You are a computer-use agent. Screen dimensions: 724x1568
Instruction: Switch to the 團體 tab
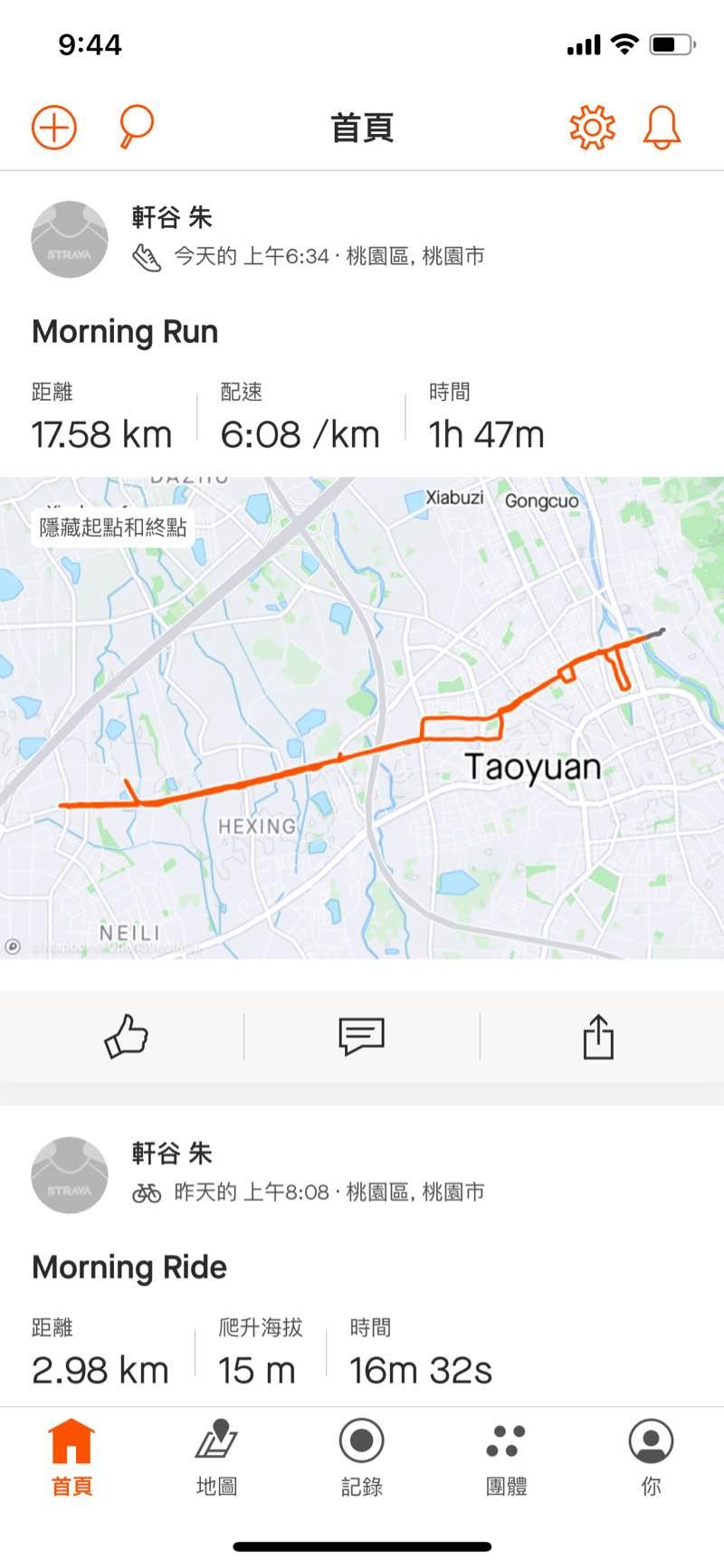[506, 1456]
